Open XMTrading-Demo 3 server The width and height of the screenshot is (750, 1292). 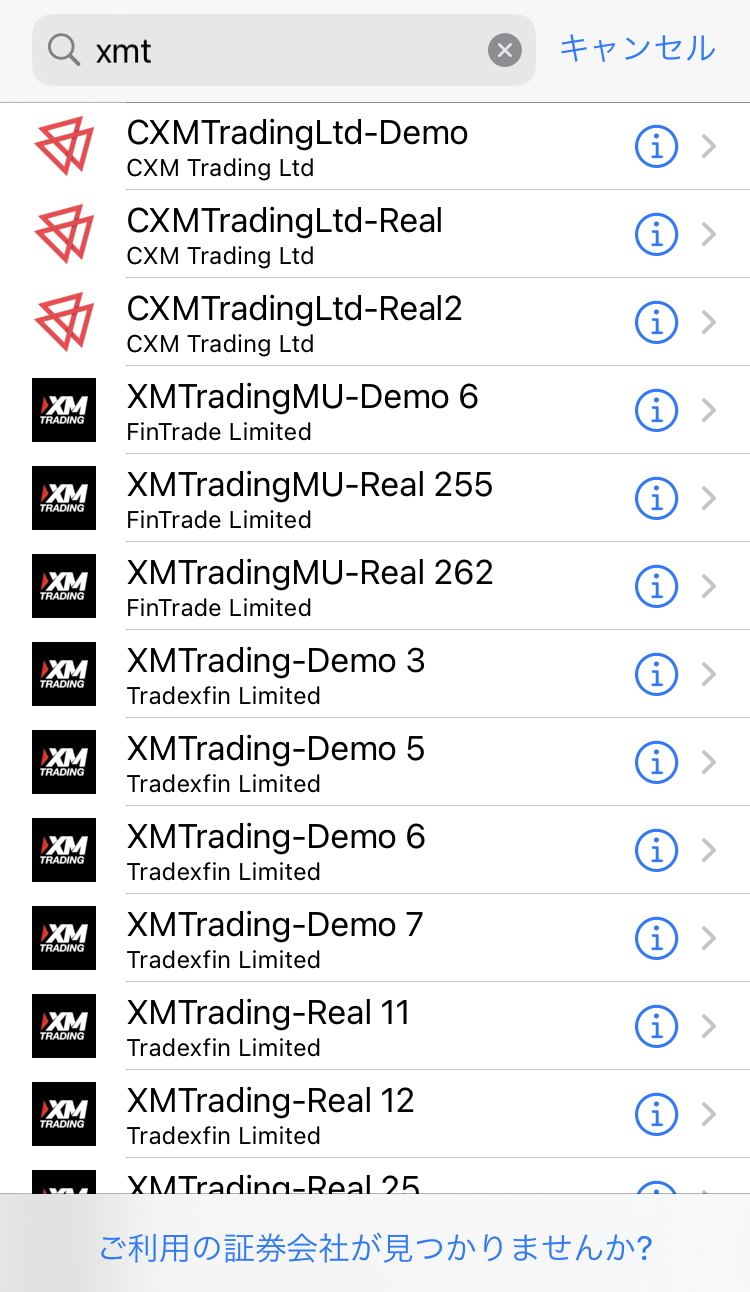(276, 674)
